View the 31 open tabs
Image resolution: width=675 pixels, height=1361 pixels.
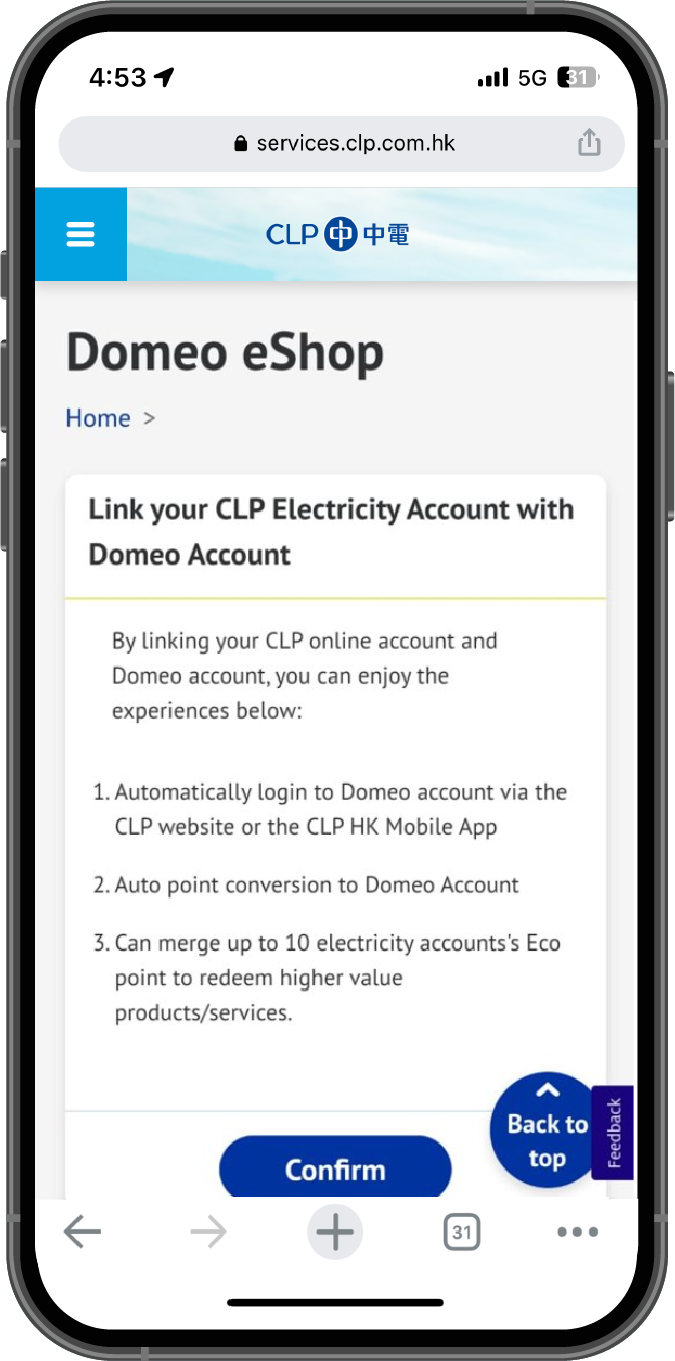461,1232
